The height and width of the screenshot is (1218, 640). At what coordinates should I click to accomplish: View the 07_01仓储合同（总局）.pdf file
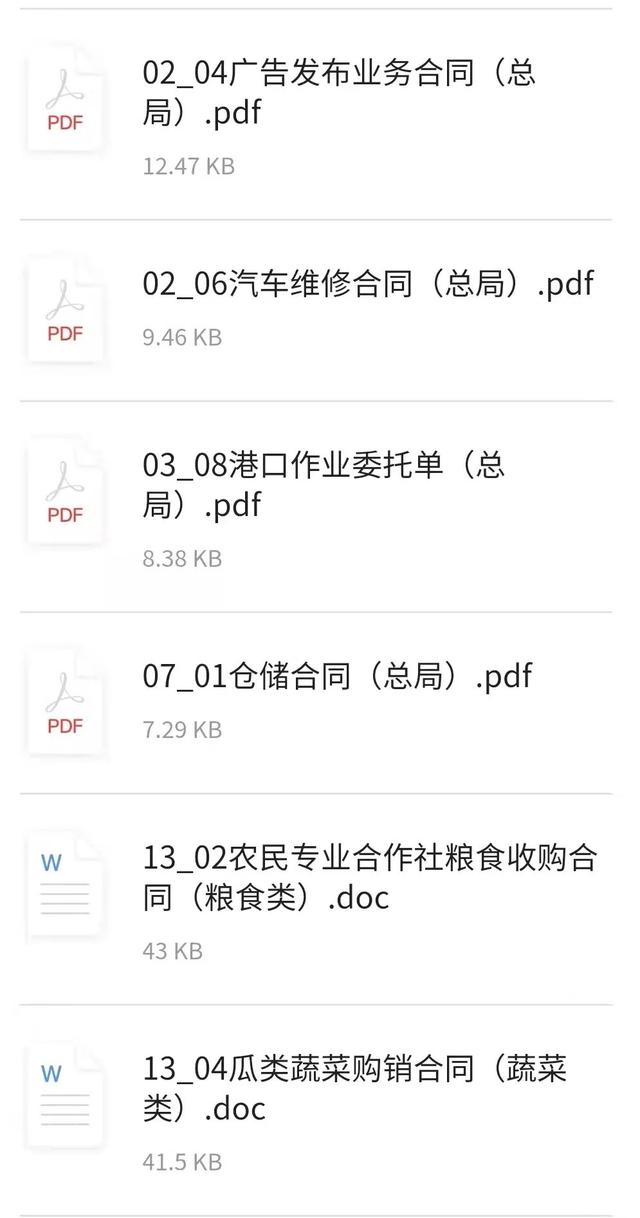[338, 677]
